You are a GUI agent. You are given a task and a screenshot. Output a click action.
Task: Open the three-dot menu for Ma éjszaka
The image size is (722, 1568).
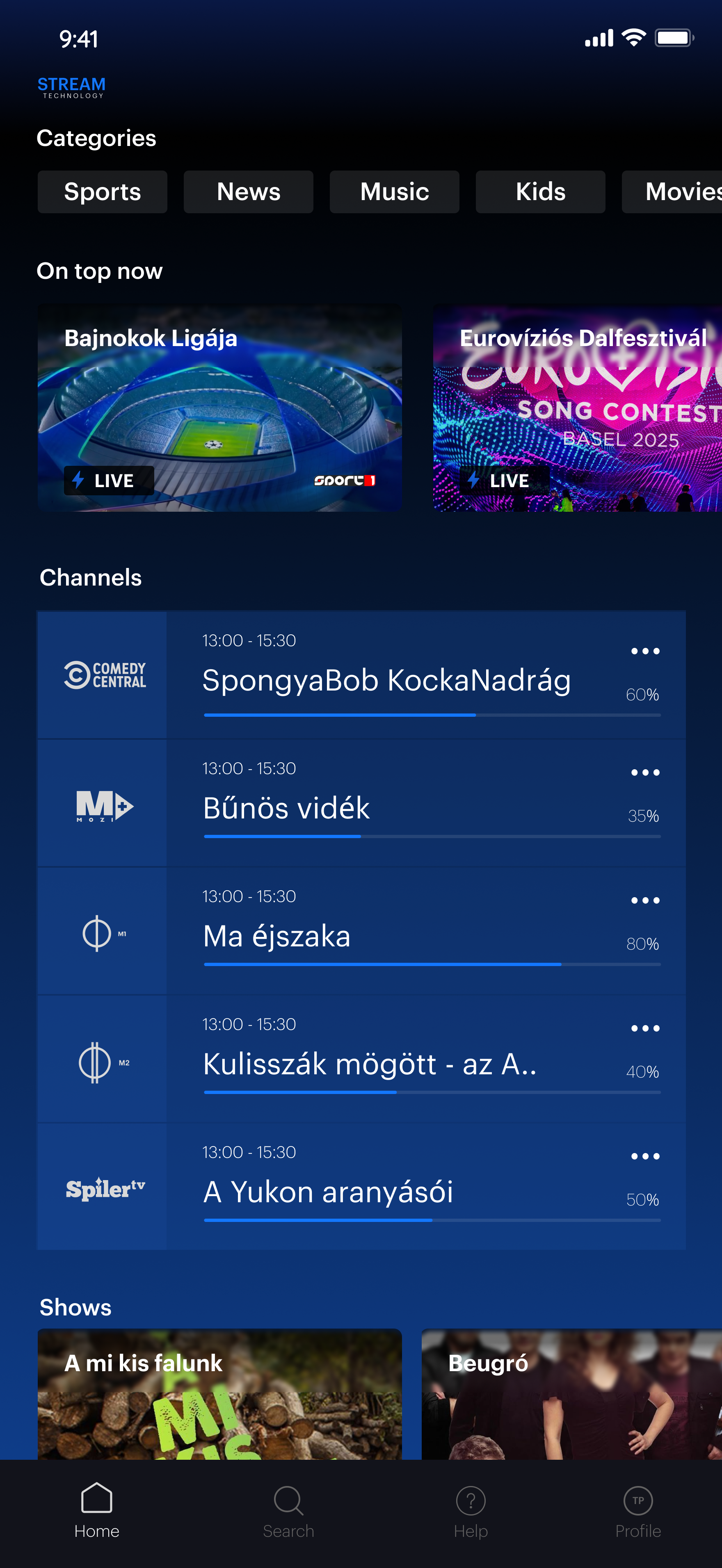coord(645,900)
